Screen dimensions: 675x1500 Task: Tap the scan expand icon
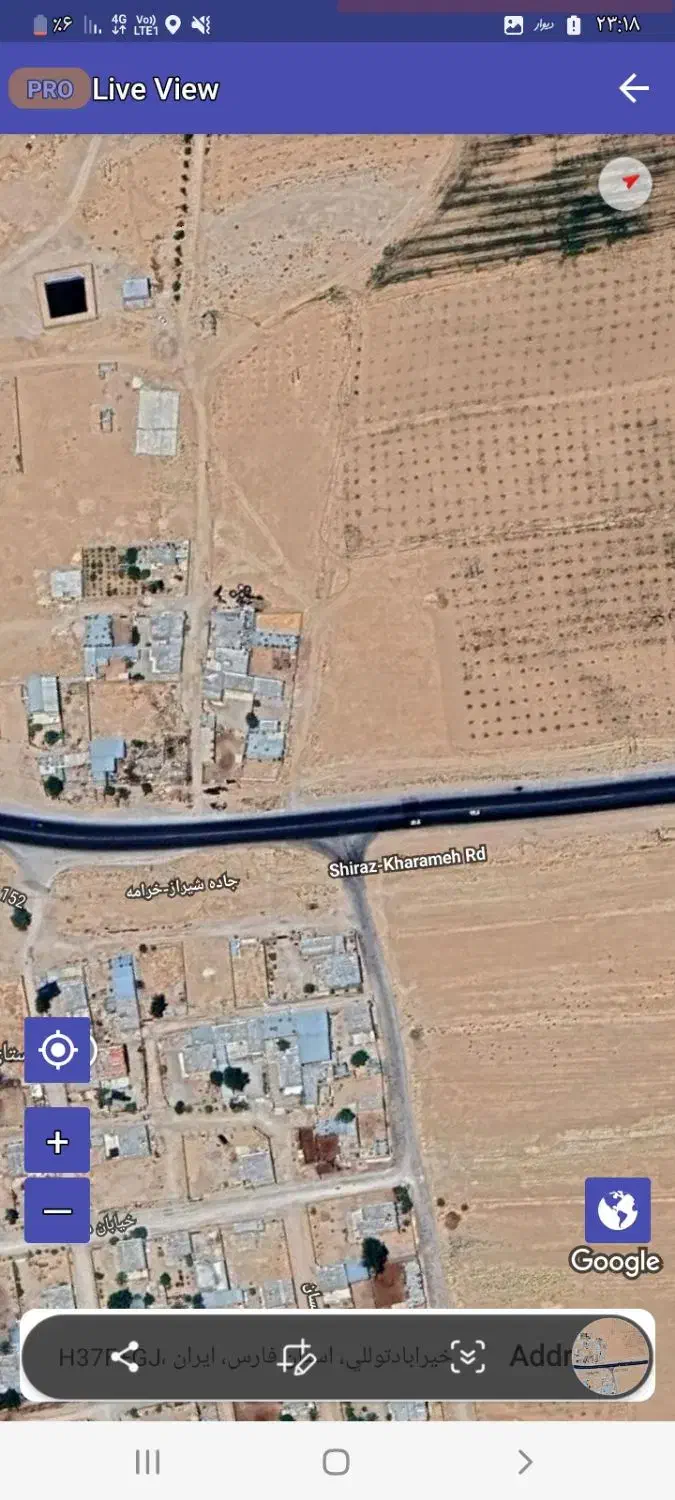click(467, 1357)
